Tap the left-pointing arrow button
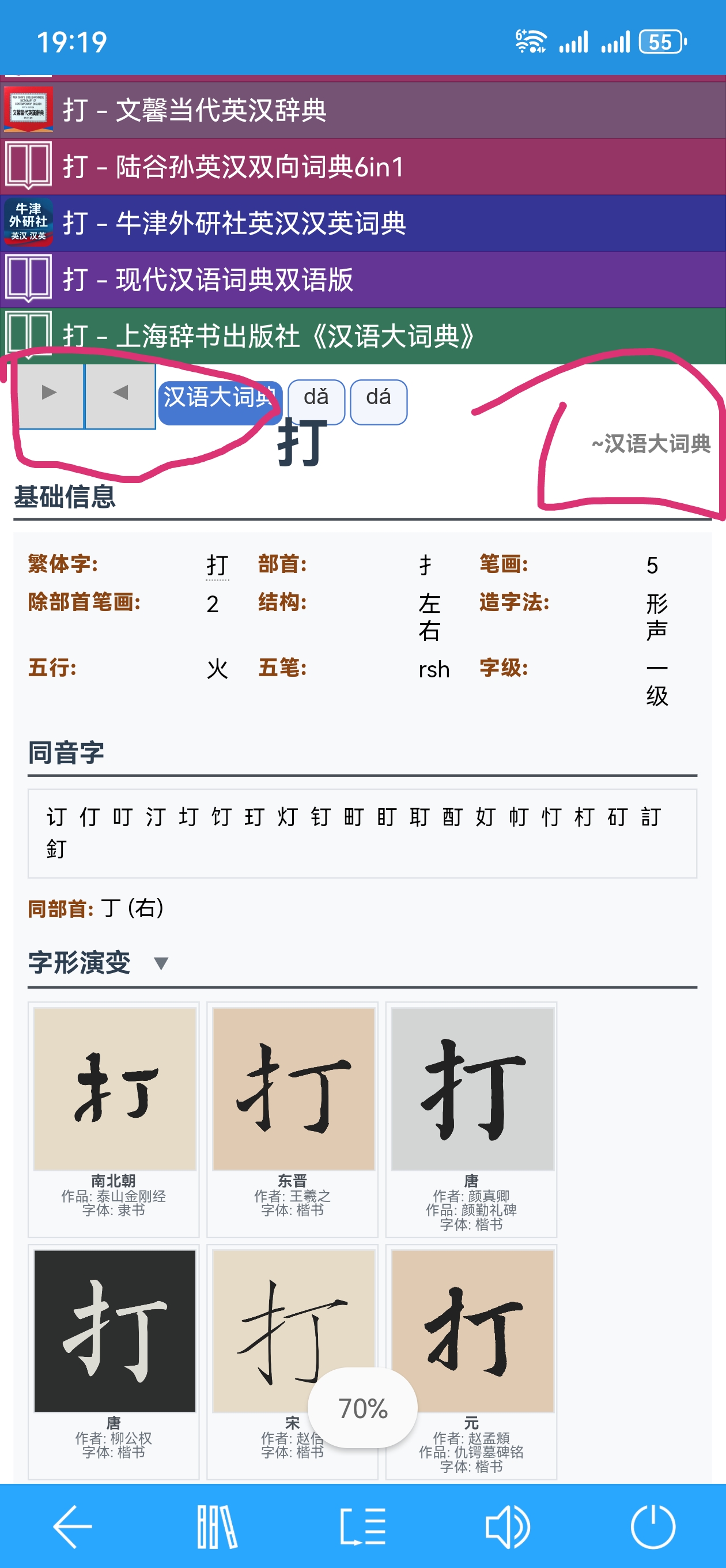The image size is (726, 1568). coord(120,394)
